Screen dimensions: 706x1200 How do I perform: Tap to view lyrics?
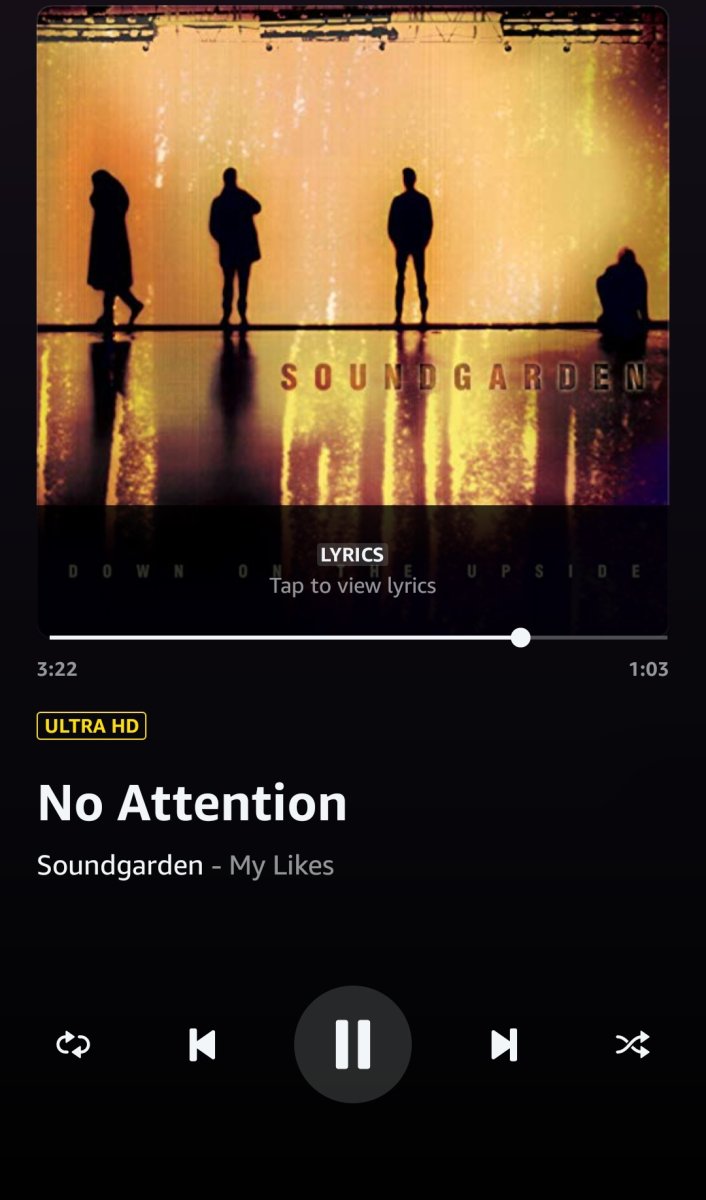coord(352,572)
